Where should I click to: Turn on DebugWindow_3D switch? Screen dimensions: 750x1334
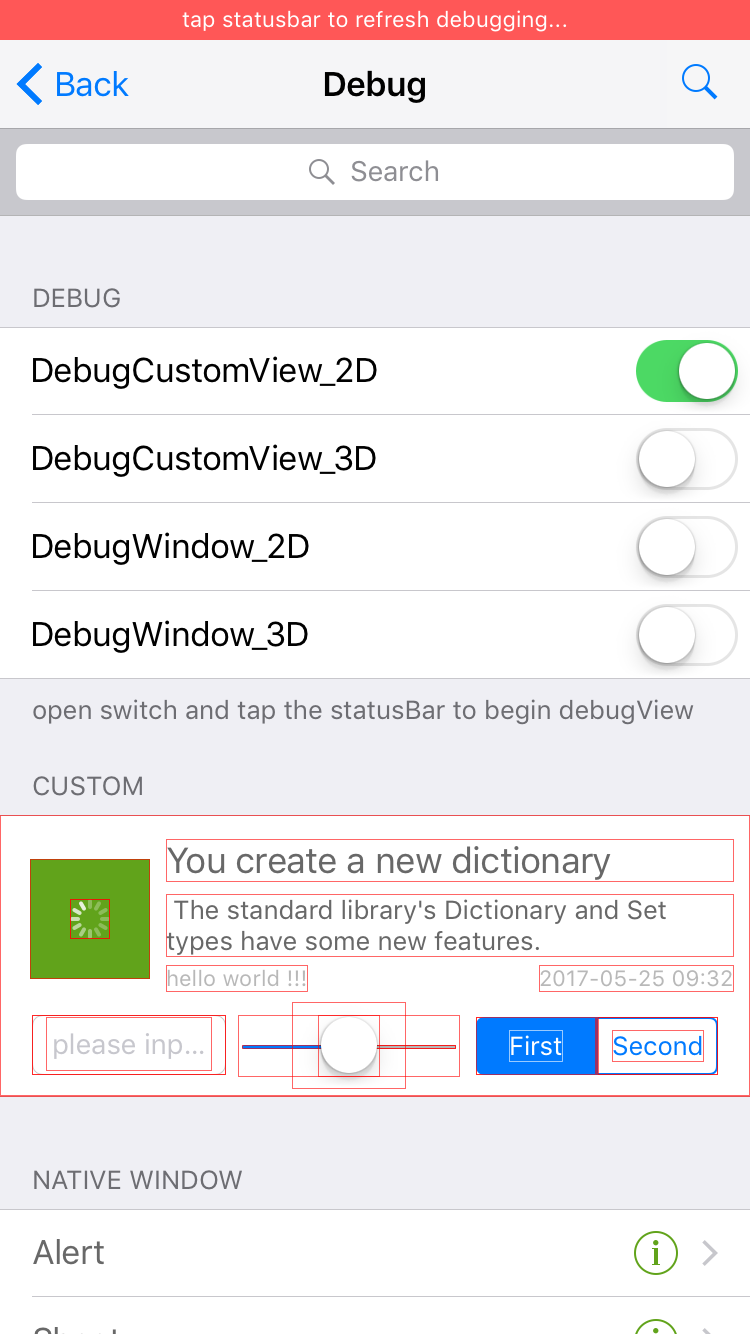(x=686, y=635)
